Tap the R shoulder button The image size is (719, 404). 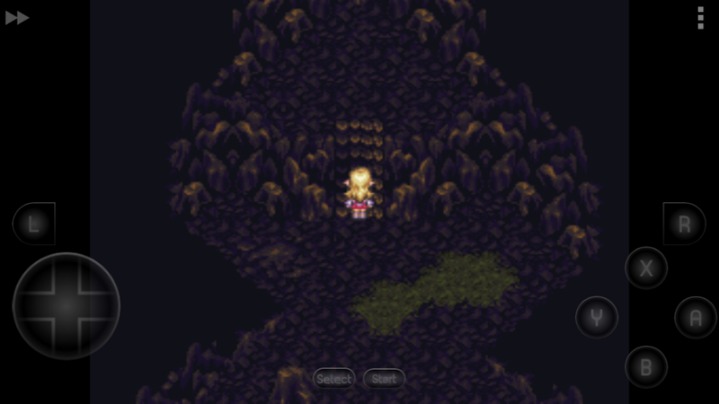(x=685, y=223)
